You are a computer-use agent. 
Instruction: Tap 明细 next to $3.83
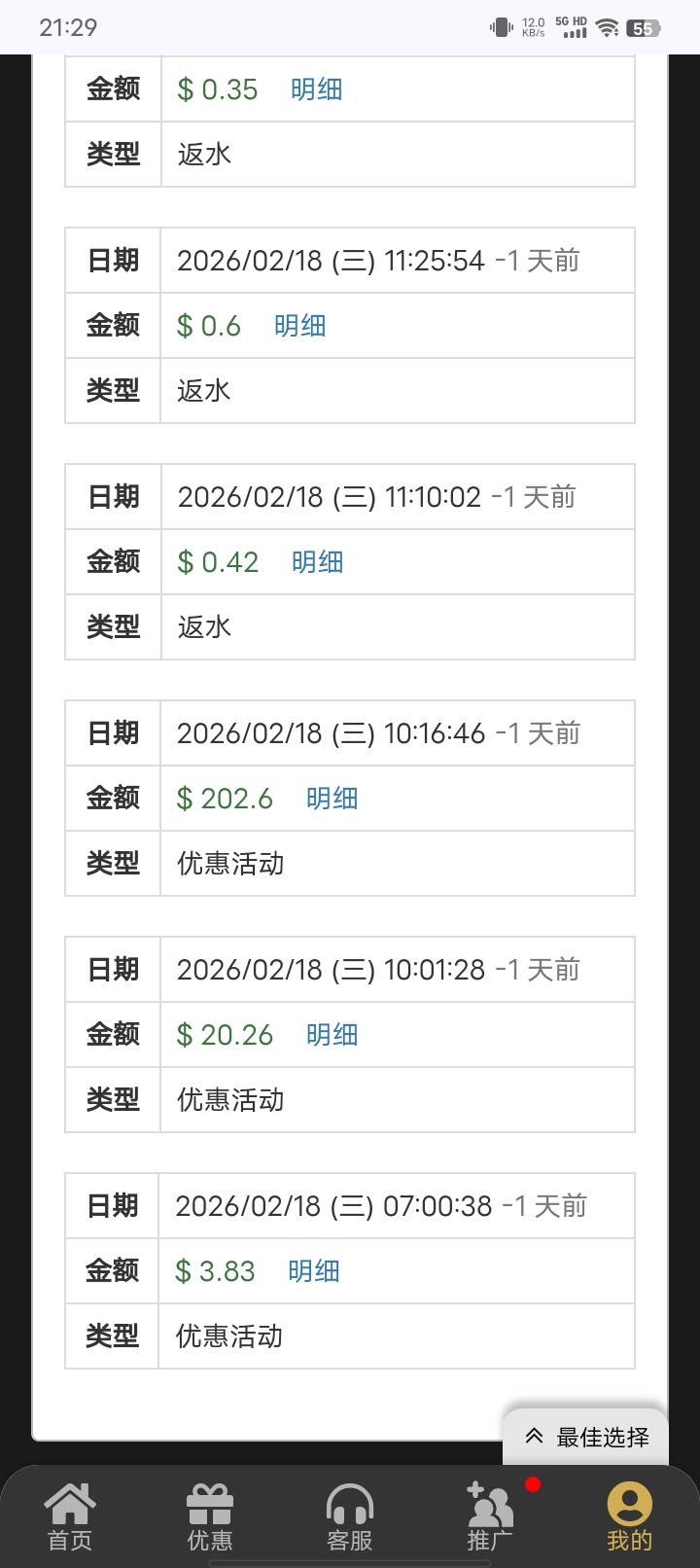tap(313, 1271)
